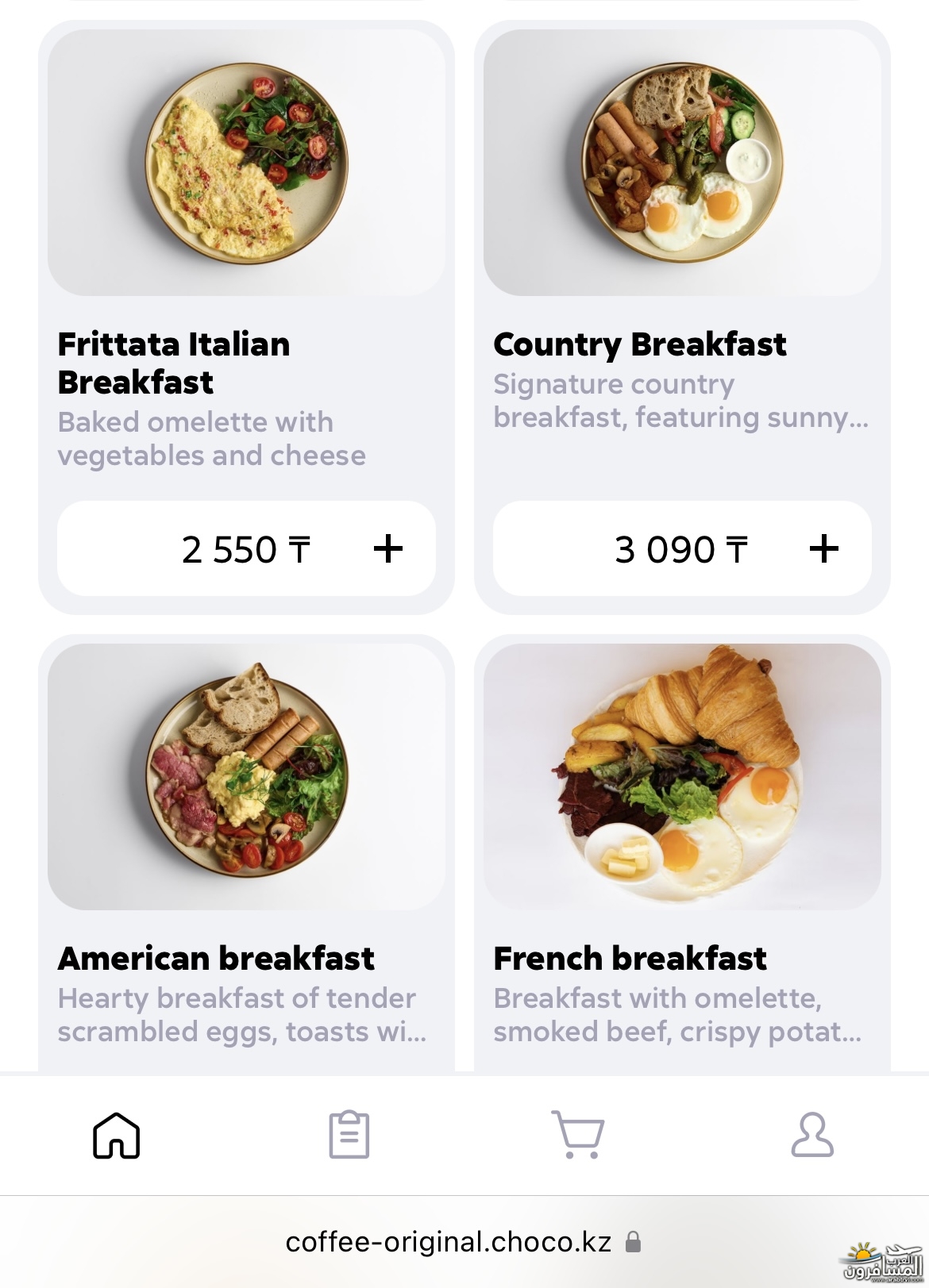Open the shopping cart tab
Image resolution: width=929 pixels, height=1288 pixels.
579,1135
